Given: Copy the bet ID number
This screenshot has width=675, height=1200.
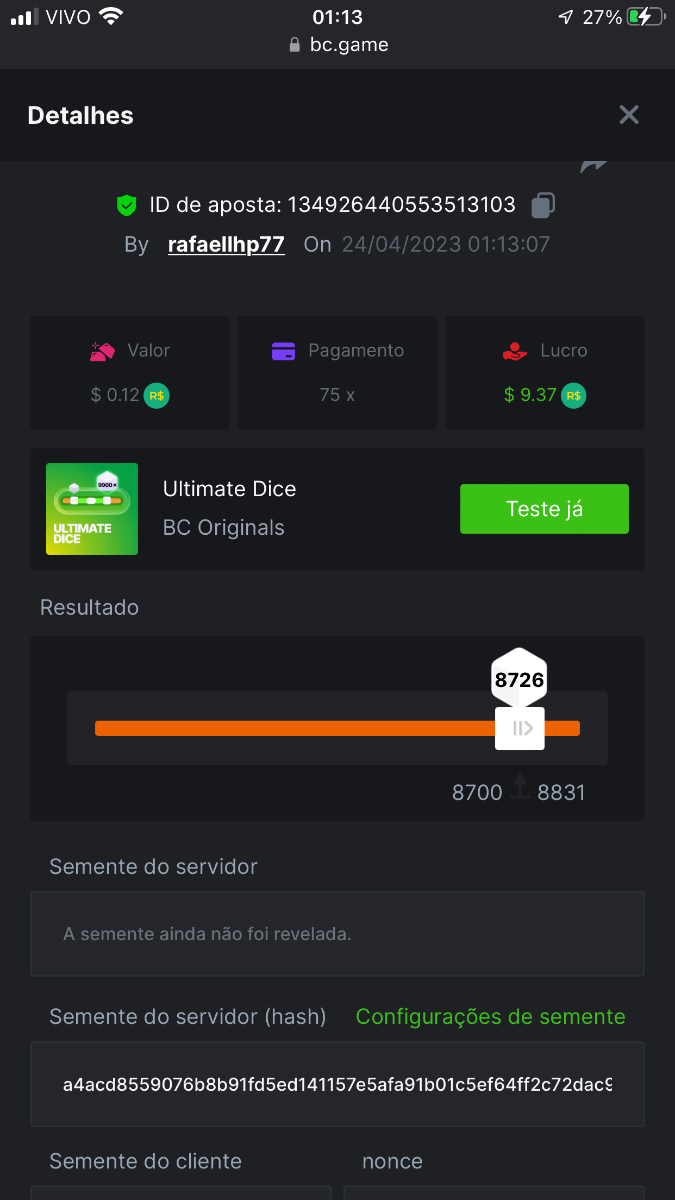Looking at the screenshot, I should pyautogui.click(x=543, y=206).
